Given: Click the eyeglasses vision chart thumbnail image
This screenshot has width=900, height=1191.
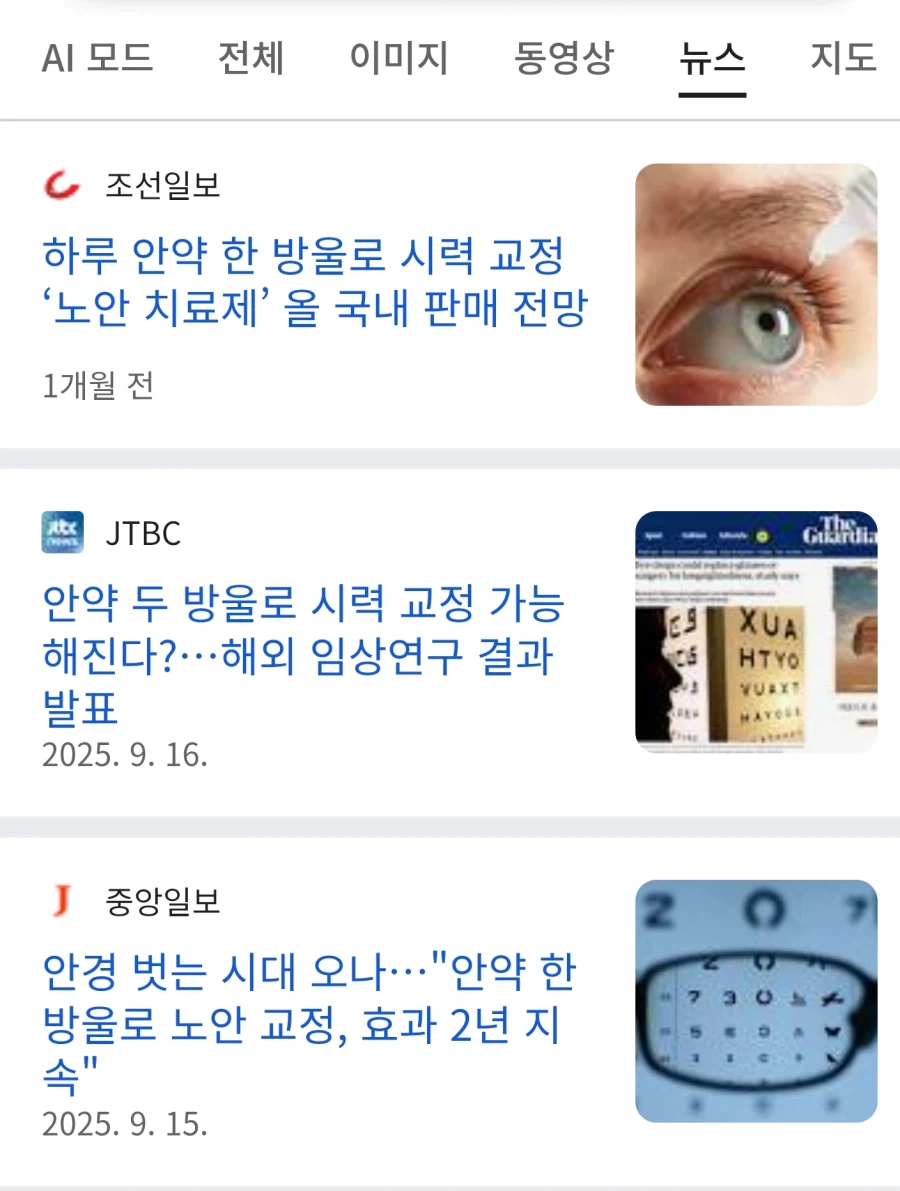Looking at the screenshot, I should 755,999.
